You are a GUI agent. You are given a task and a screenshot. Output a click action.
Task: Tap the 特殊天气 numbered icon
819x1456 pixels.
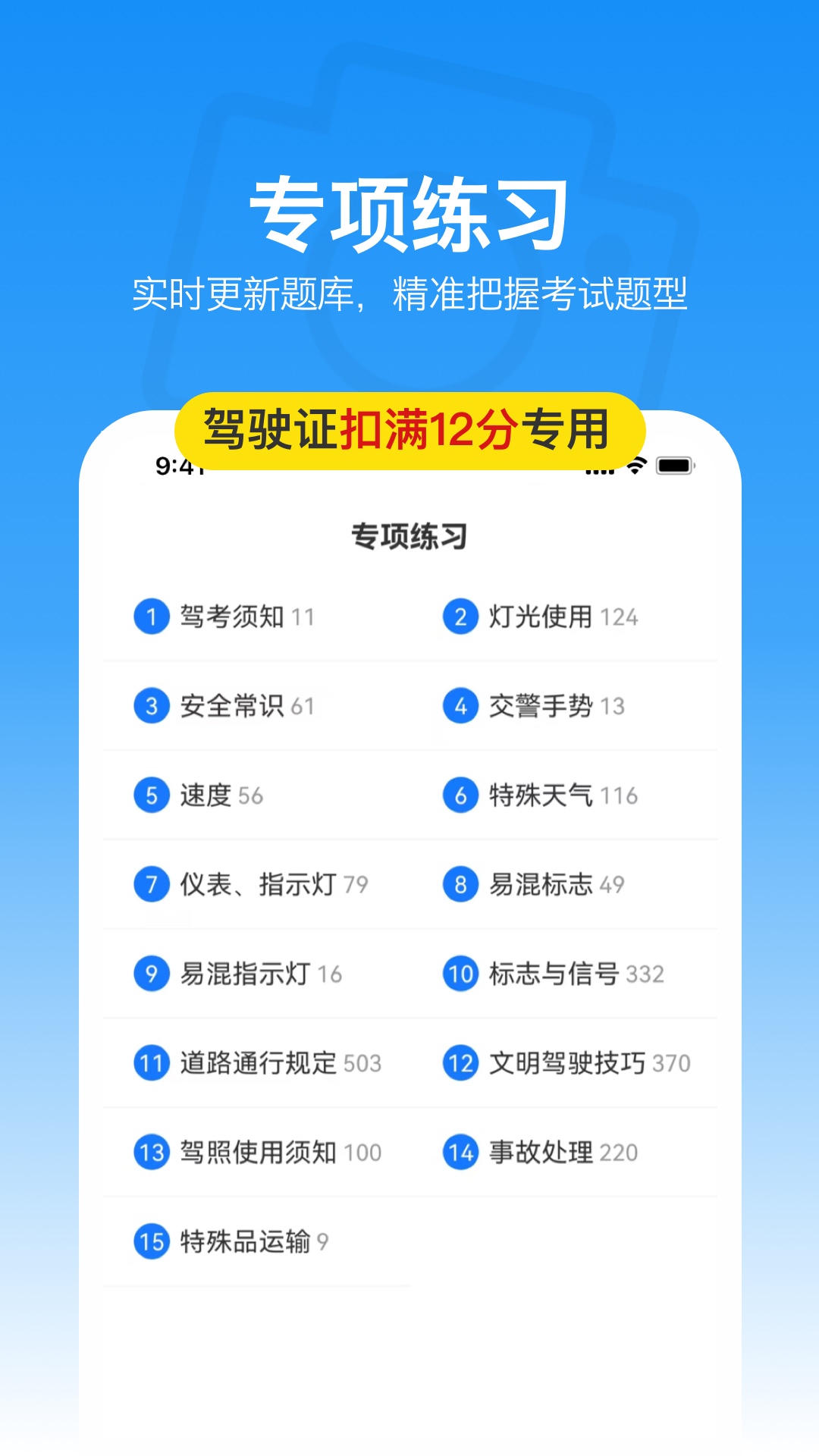pyautogui.click(x=460, y=795)
